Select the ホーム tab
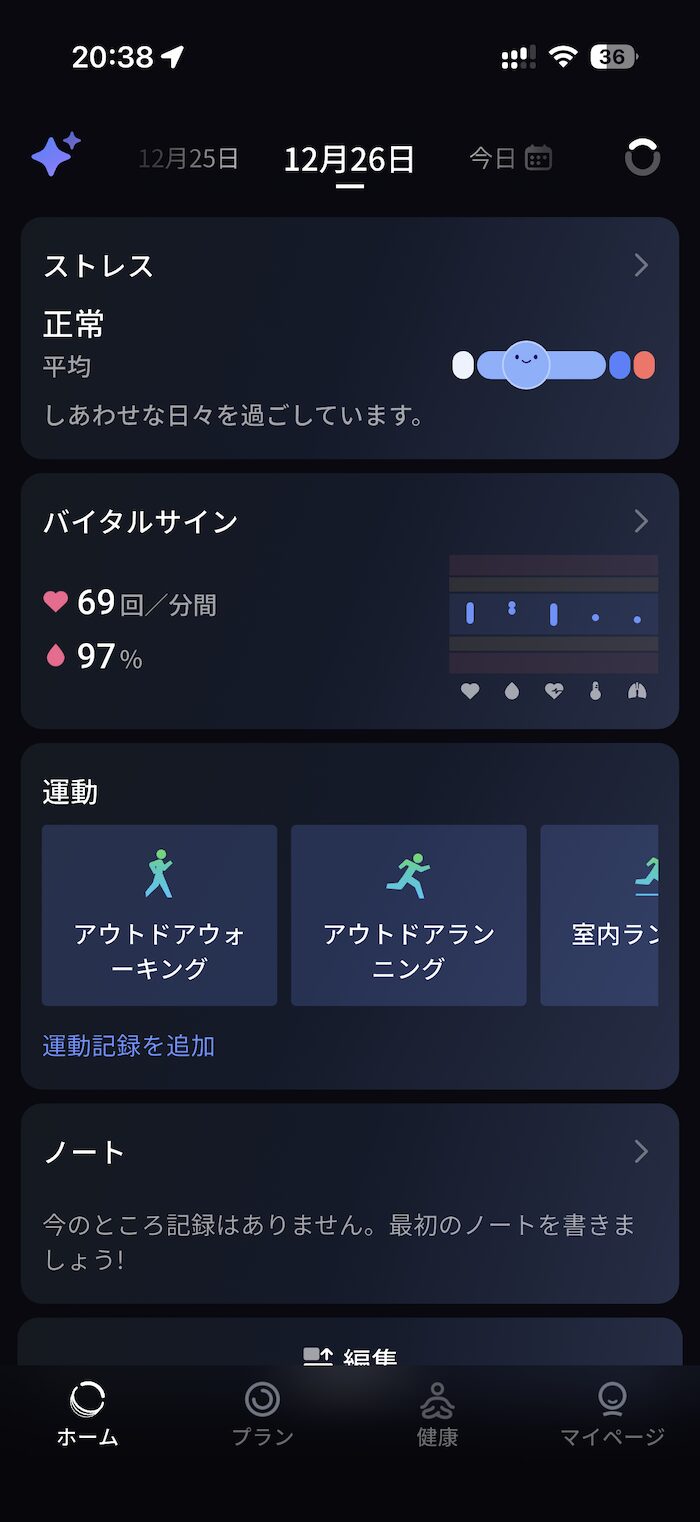The width and height of the screenshot is (700, 1522). (87, 1414)
